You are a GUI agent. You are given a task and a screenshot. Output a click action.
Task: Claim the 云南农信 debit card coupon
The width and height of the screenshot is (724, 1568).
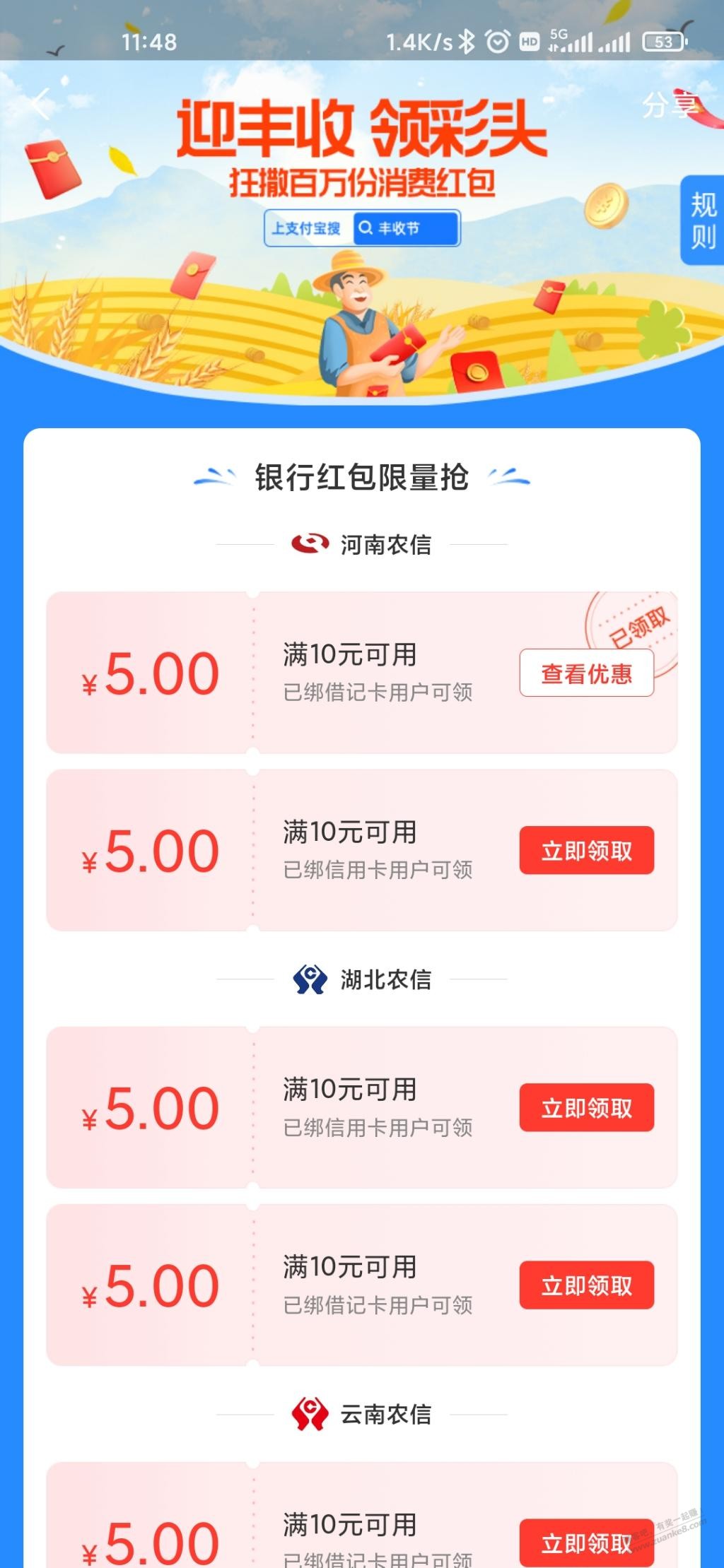point(586,1543)
